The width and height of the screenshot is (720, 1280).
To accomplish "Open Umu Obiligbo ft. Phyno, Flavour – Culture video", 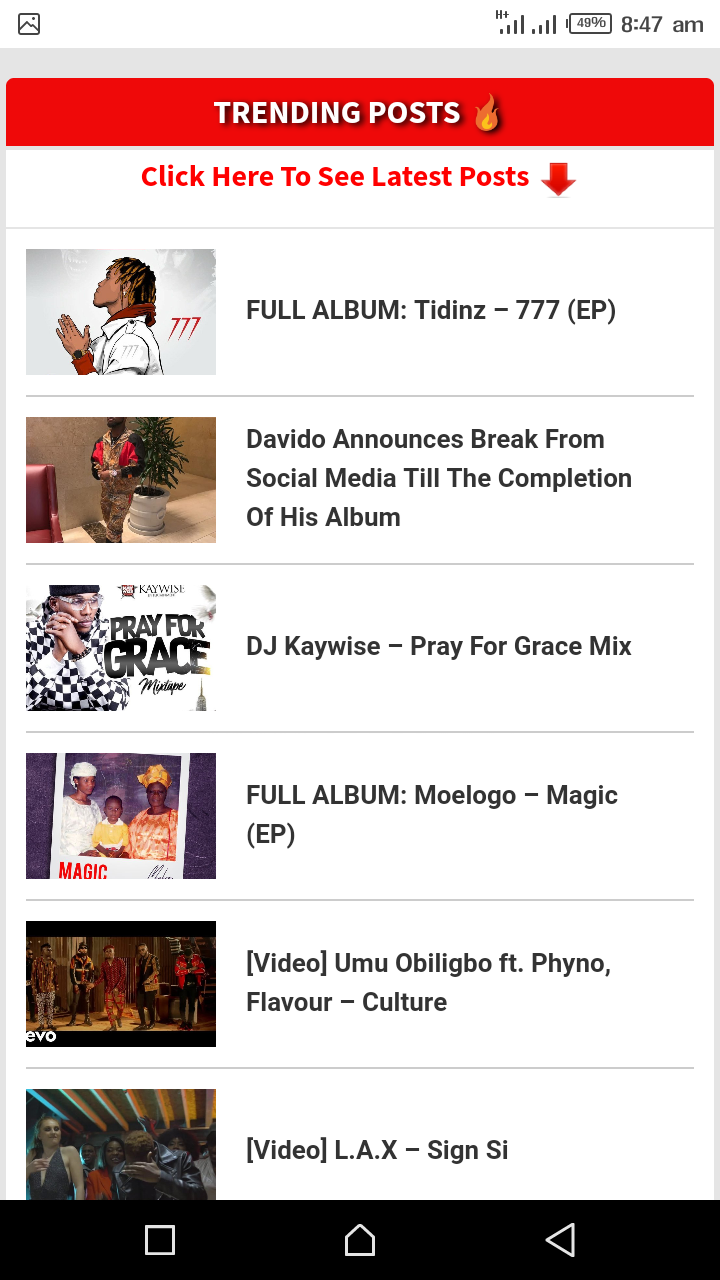I will point(429,982).
